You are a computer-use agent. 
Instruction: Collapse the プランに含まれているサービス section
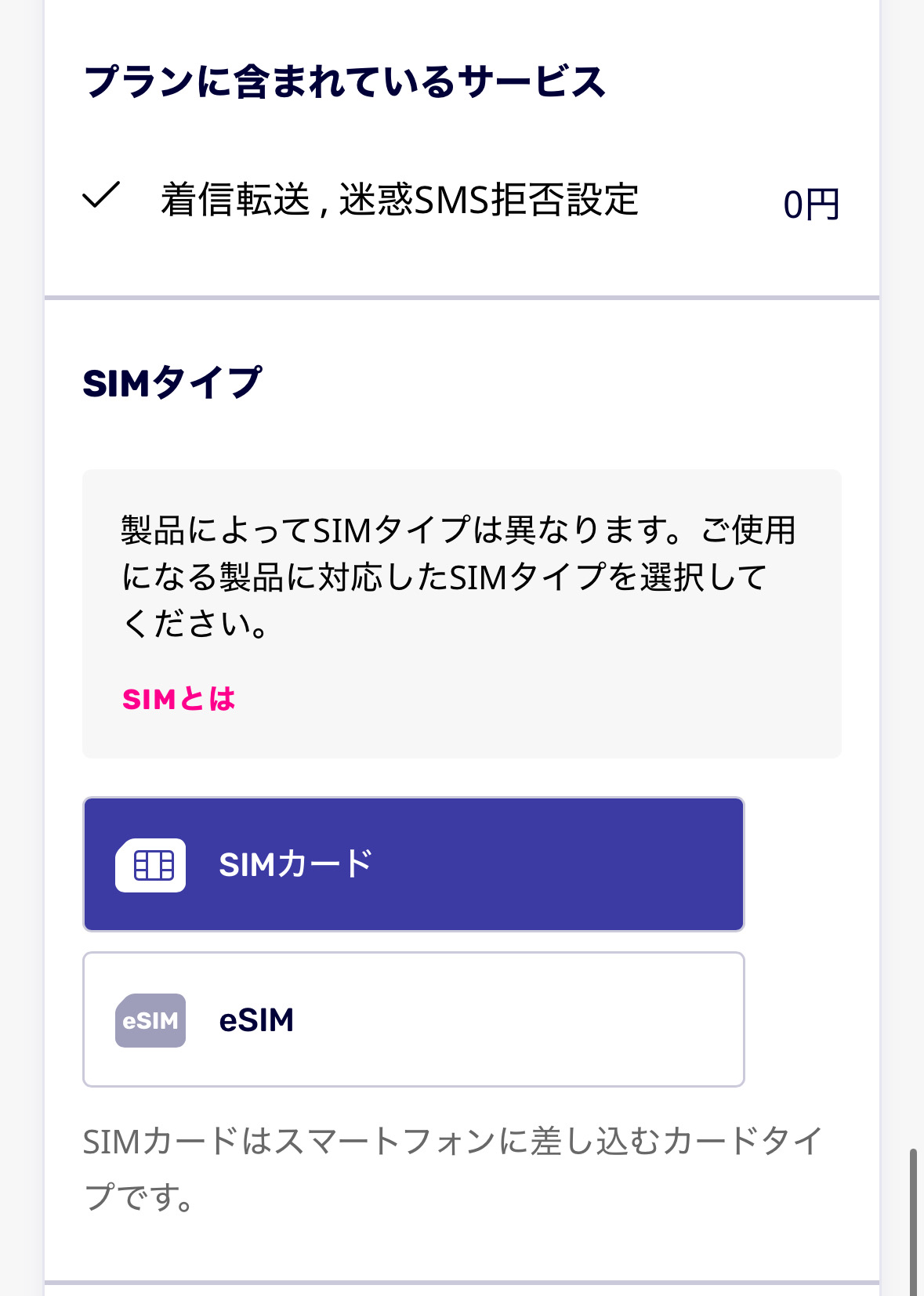point(345,78)
